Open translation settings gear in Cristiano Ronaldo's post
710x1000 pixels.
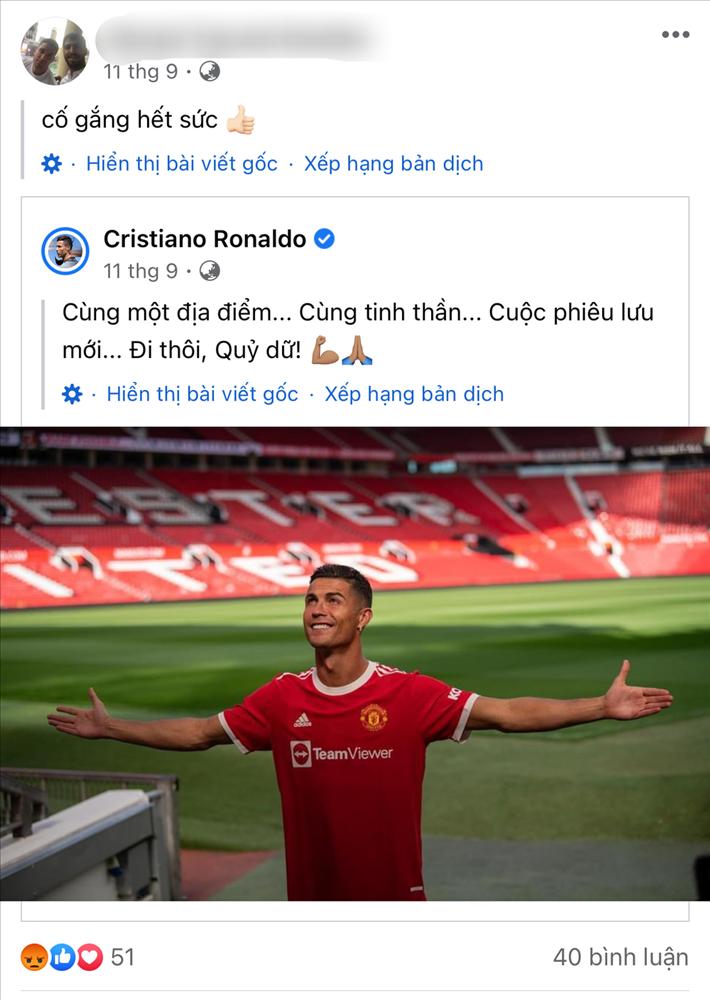72,394
